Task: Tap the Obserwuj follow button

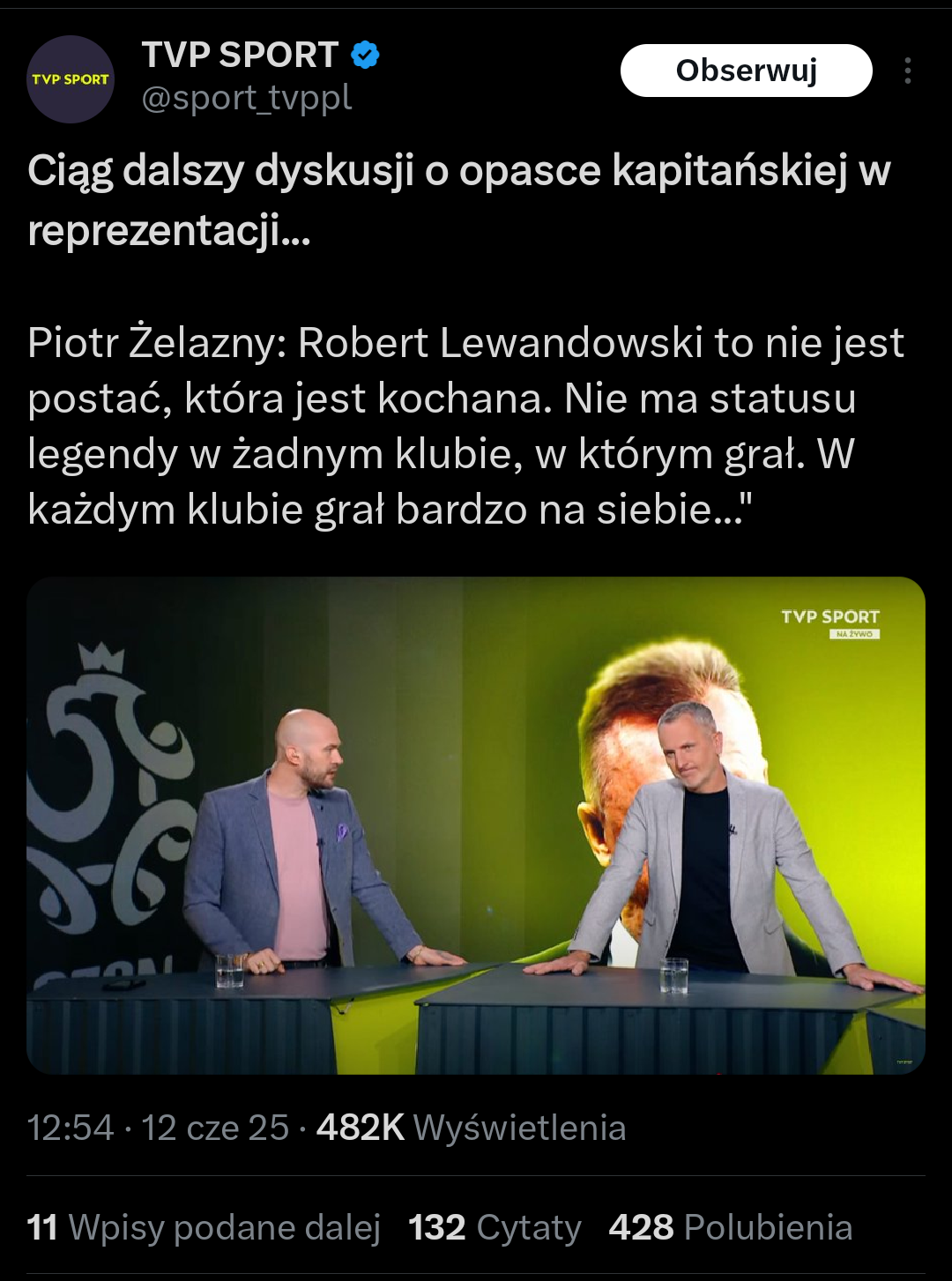Action: 746,71
